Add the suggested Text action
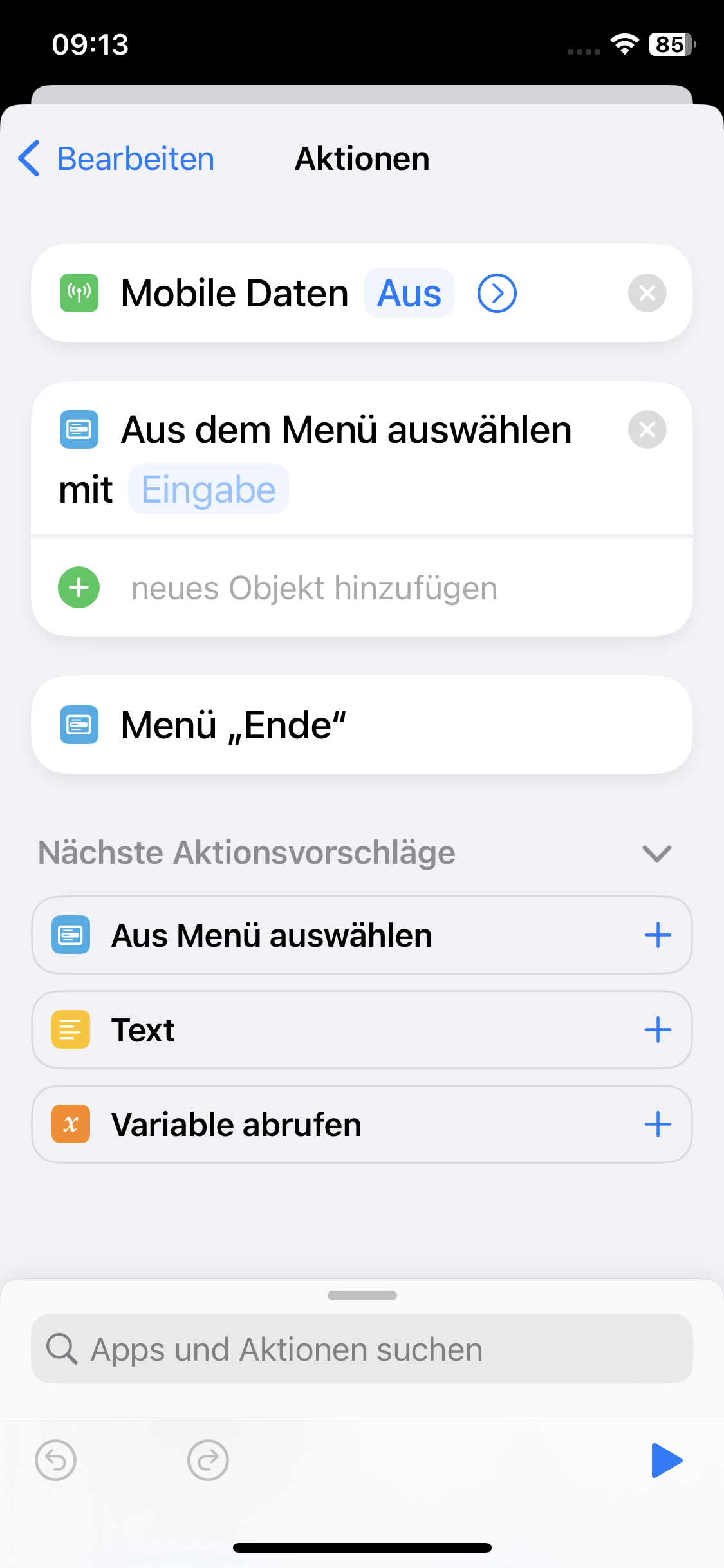Image resolution: width=724 pixels, height=1568 pixels. 657,1030
